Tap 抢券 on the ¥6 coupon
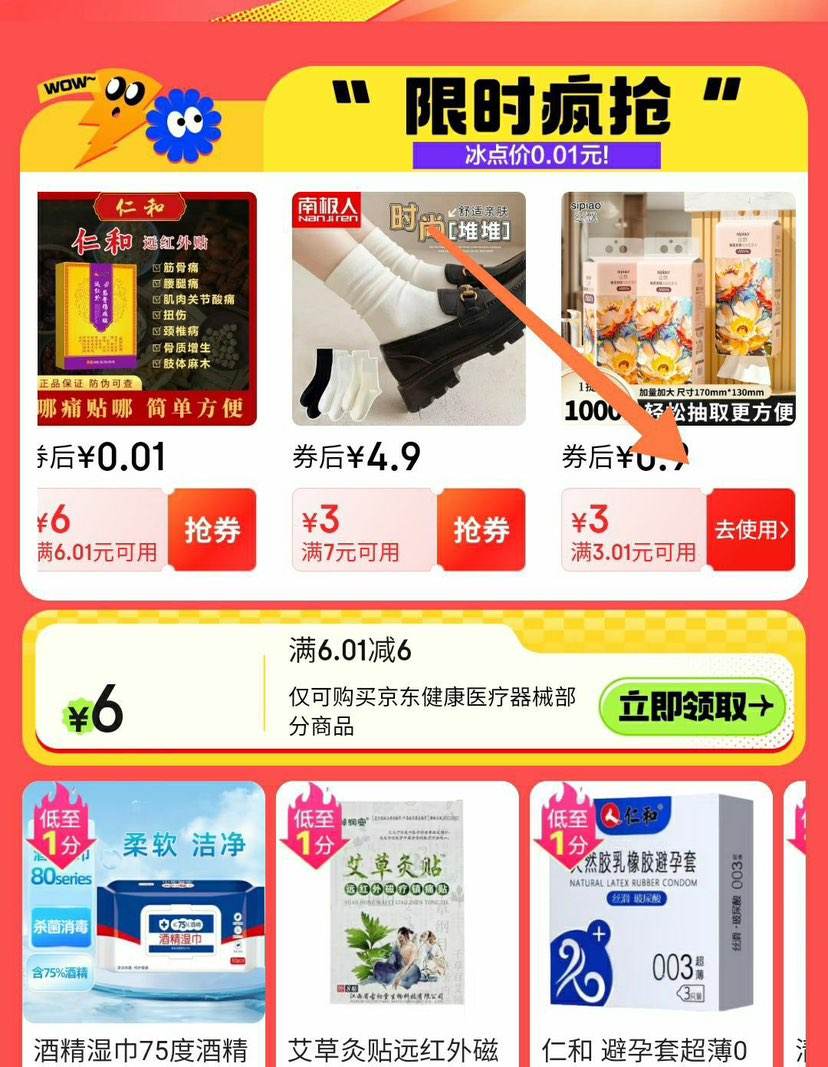The height and width of the screenshot is (1067, 828). [x=216, y=530]
